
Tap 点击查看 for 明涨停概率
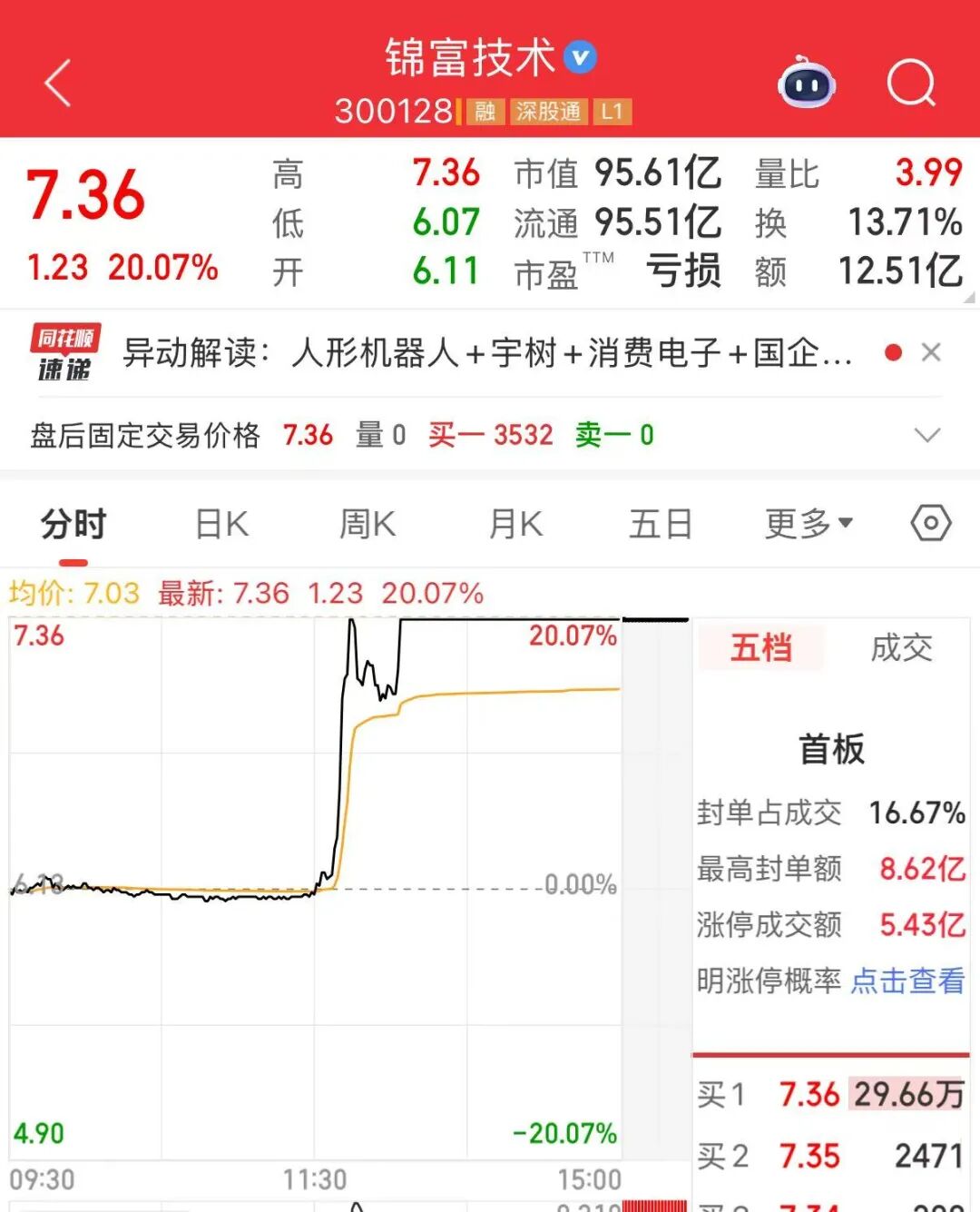coord(907,980)
